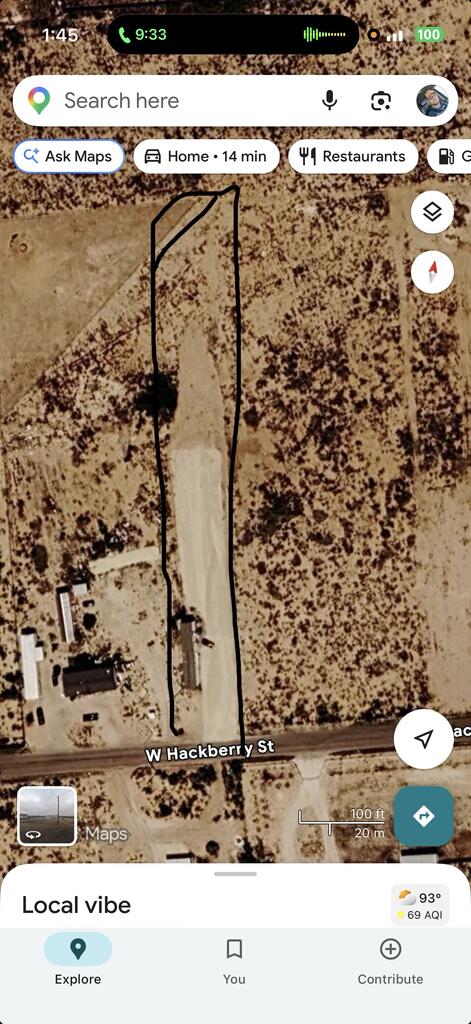Reset map orientation with the compass
The image size is (471, 1024).
(432, 272)
